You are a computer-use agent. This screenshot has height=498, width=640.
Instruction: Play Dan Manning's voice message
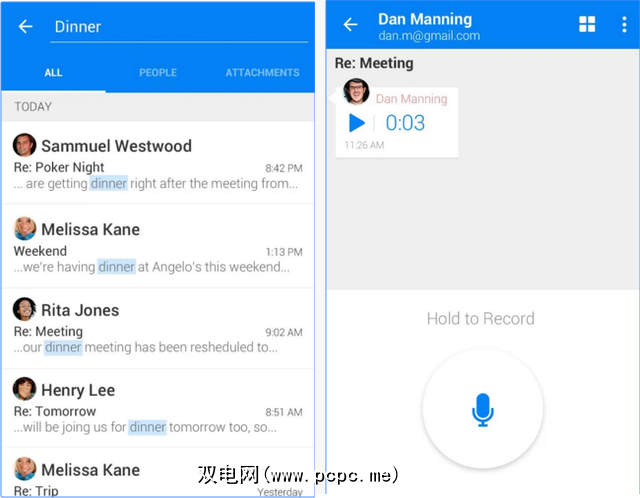356,123
